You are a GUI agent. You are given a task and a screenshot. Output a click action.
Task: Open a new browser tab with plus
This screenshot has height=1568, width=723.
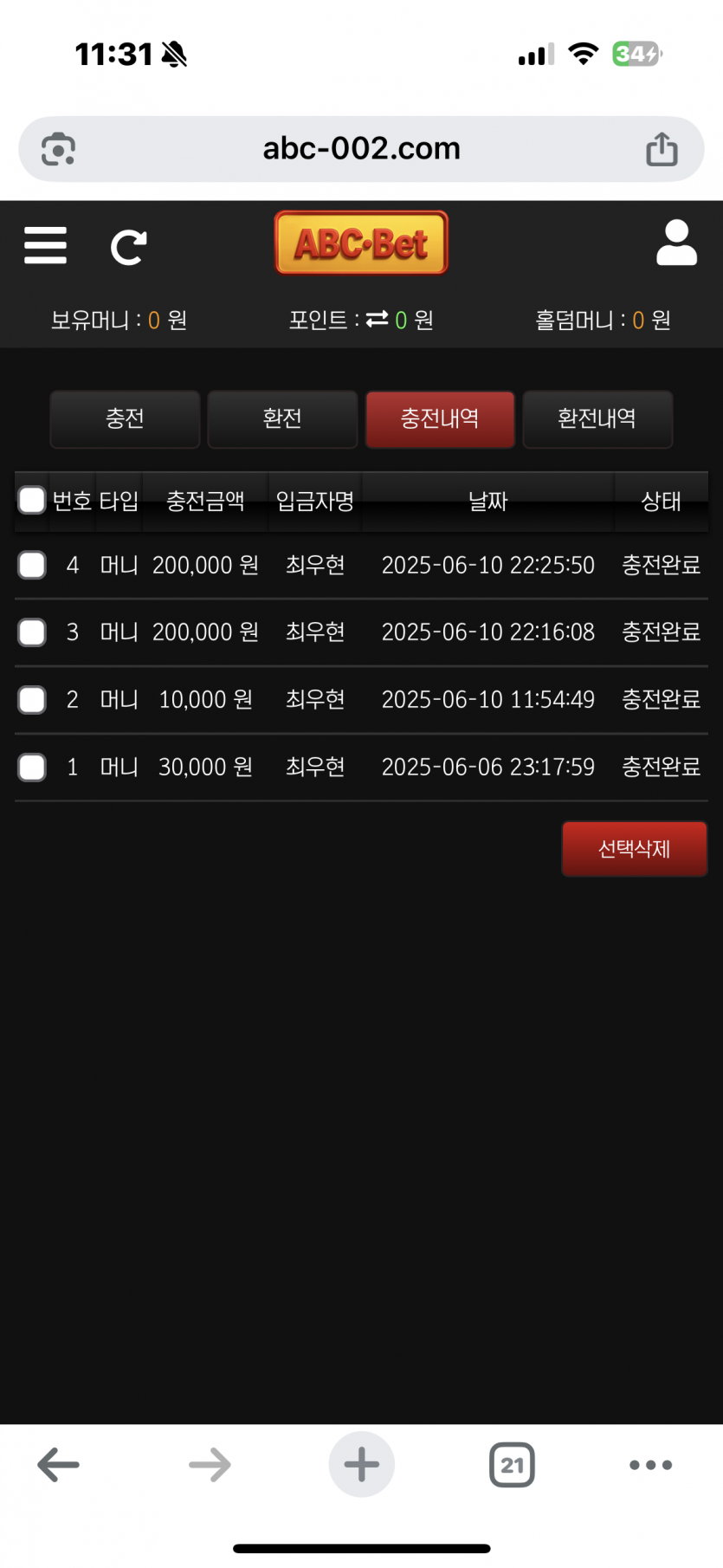click(361, 1465)
